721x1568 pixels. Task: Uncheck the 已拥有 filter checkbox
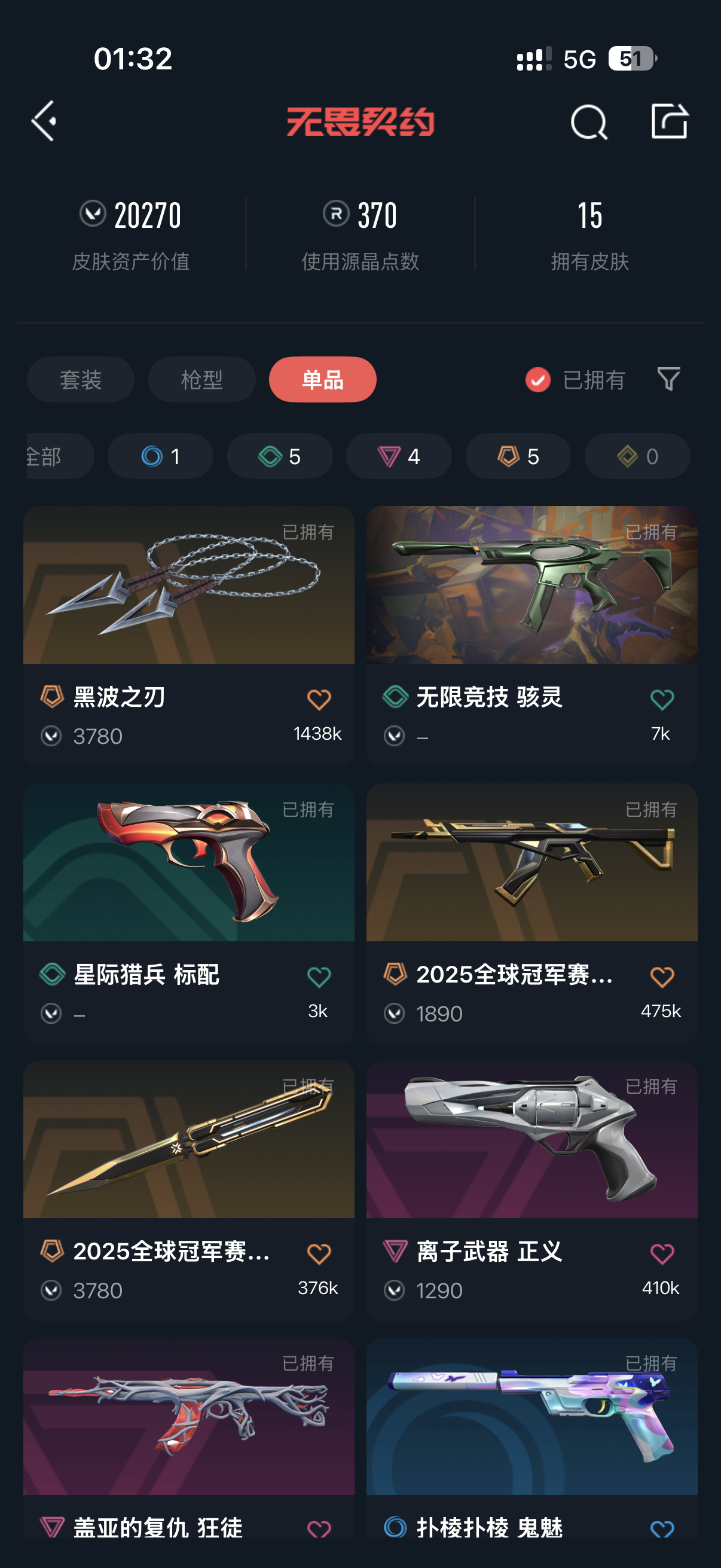[538, 380]
